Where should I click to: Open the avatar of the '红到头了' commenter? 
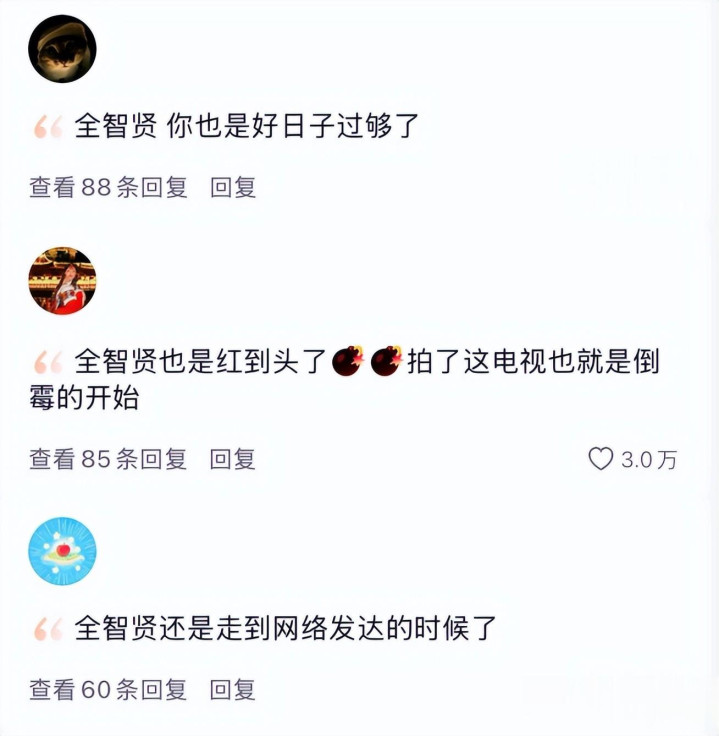pos(62,281)
